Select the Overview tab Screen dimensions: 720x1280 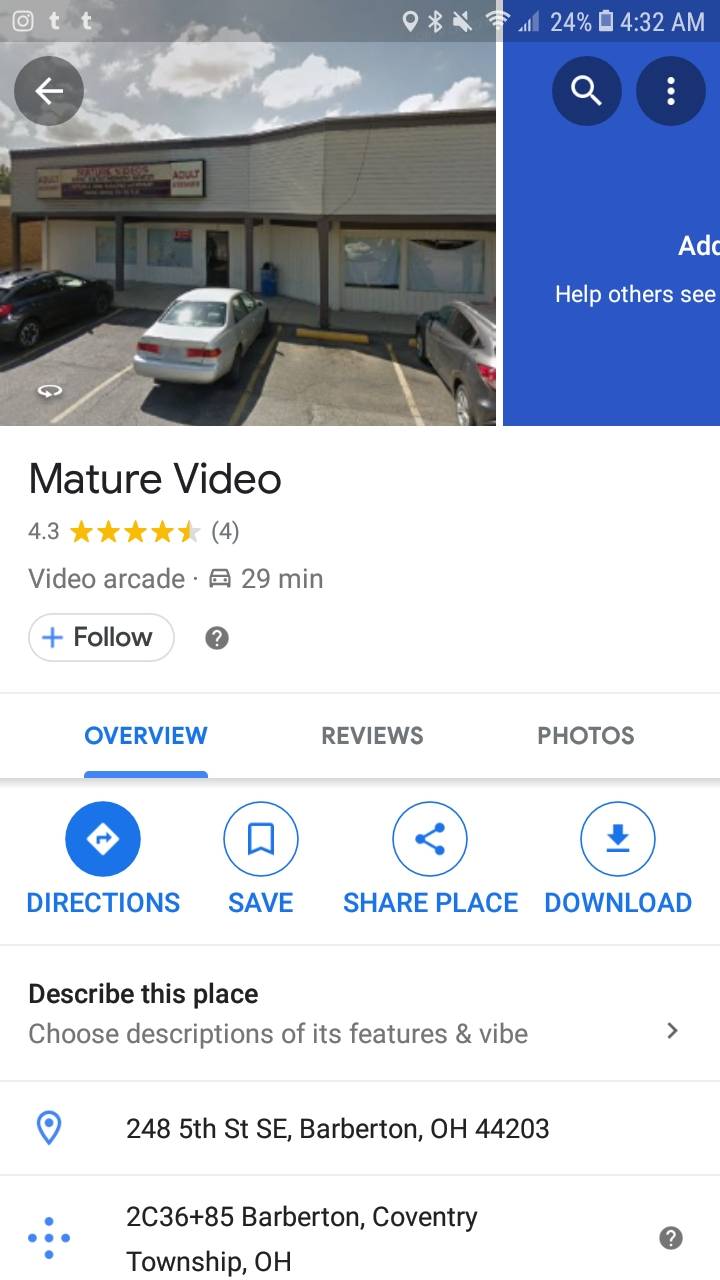coord(146,736)
